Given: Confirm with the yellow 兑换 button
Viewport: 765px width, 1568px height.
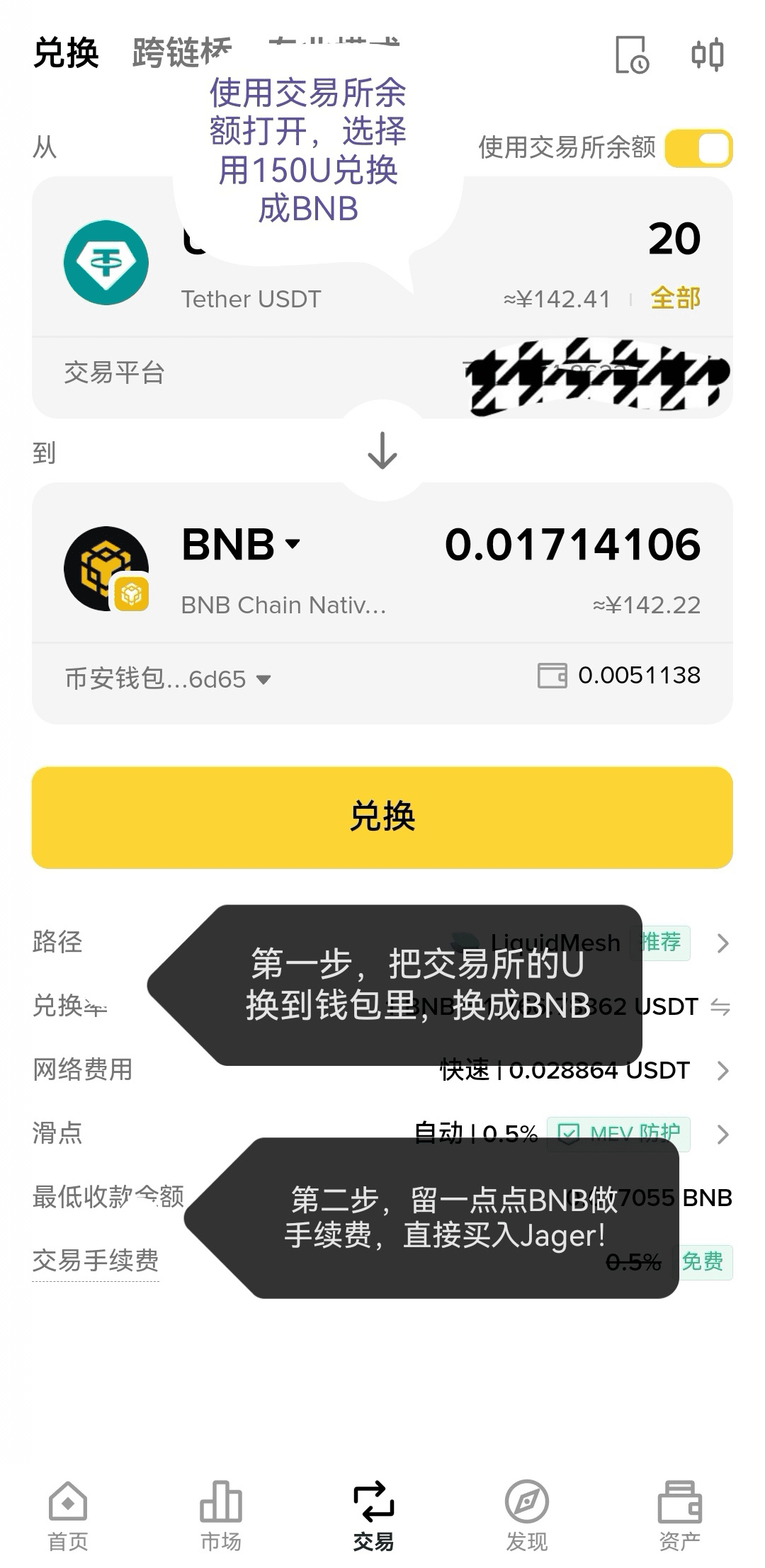Looking at the screenshot, I should coord(382,817).
